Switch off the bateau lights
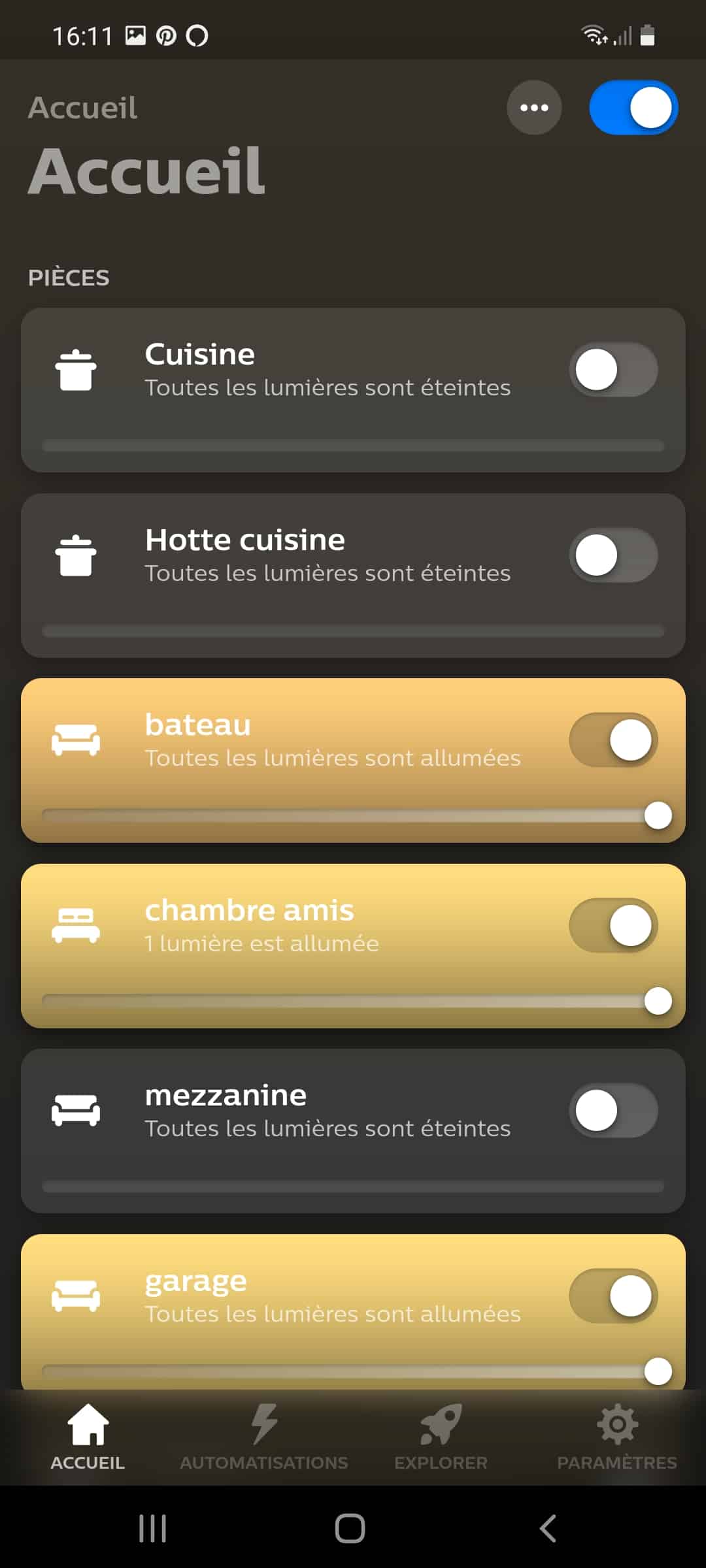Screen dimensions: 706x1568 tap(613, 740)
